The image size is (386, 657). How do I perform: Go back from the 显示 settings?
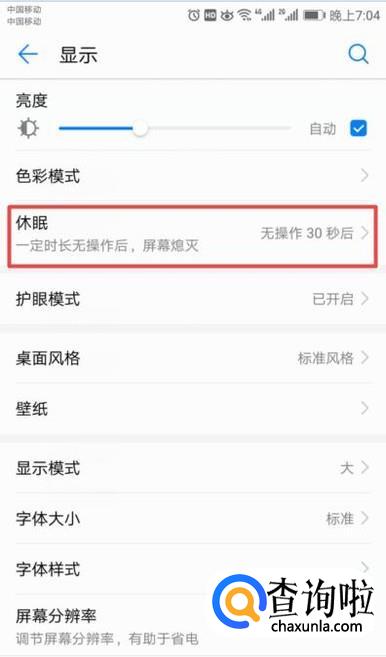[28, 54]
